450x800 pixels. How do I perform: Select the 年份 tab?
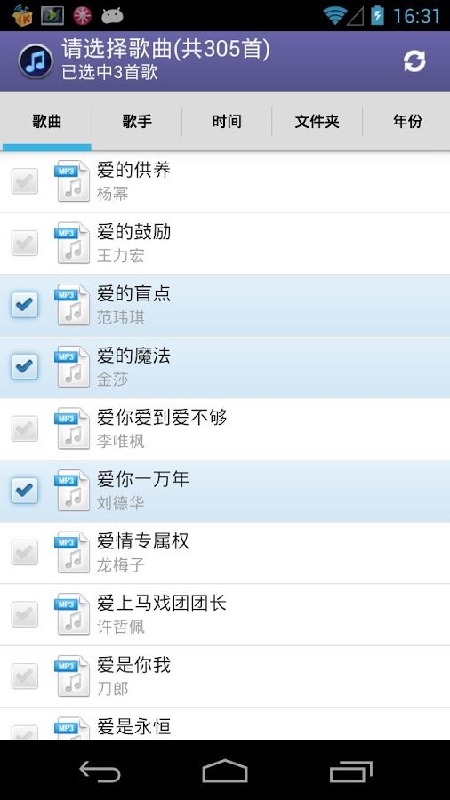tap(407, 122)
